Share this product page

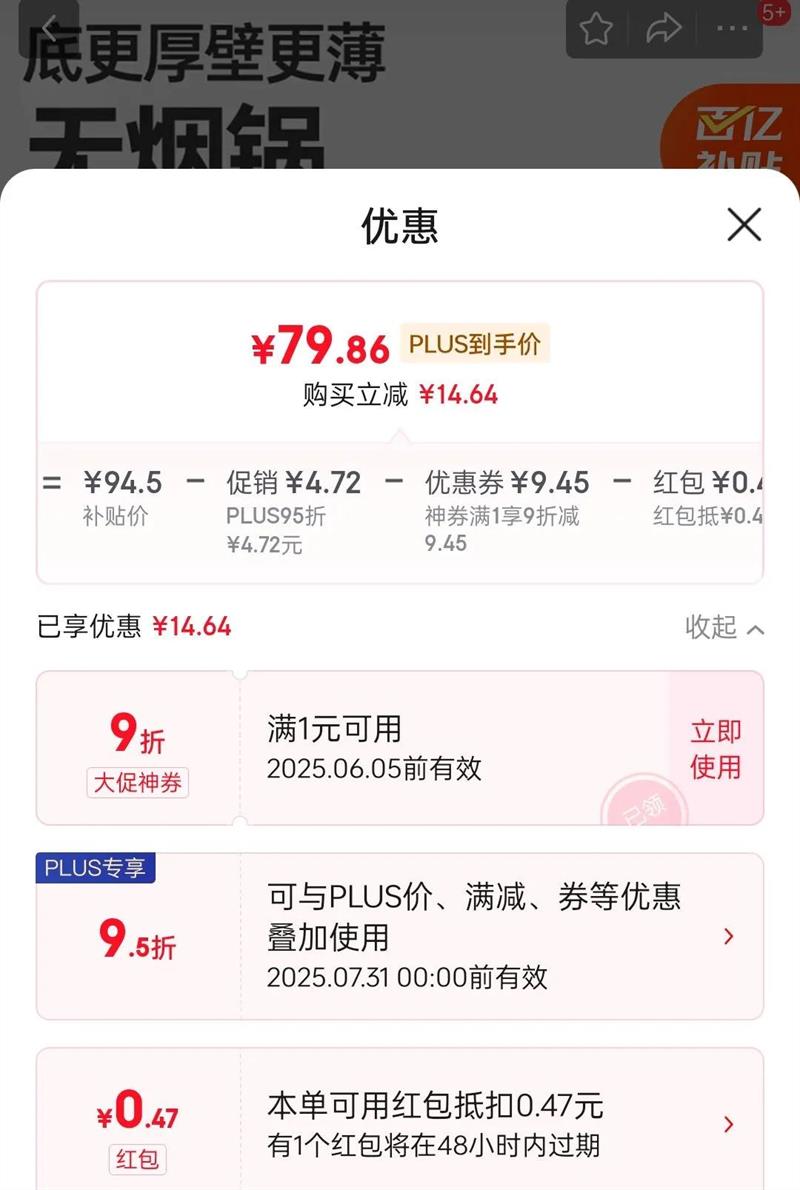point(663,28)
